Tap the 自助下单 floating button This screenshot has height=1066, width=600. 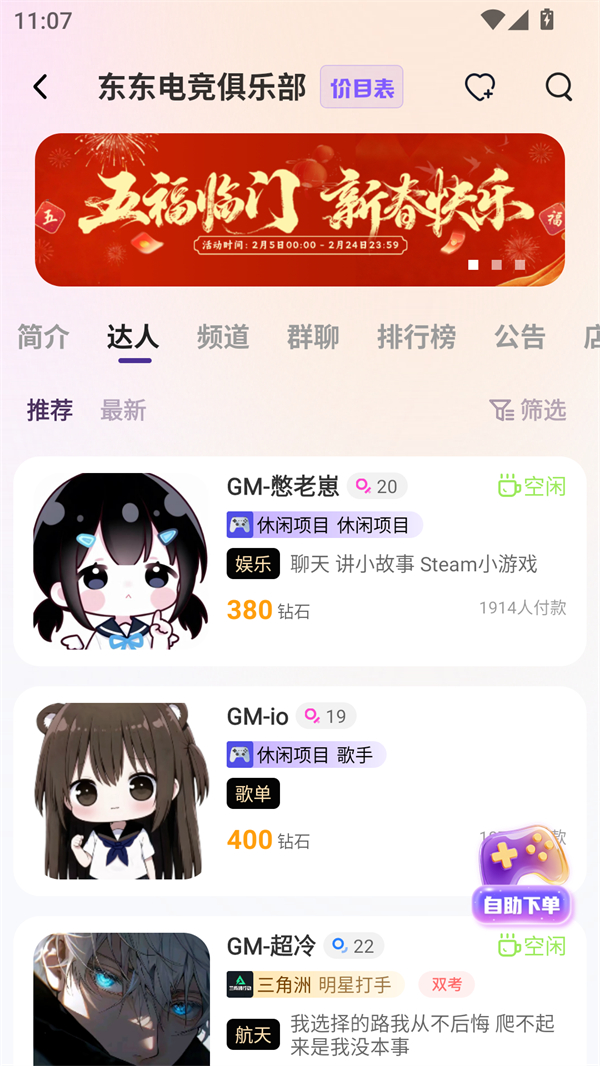522,877
